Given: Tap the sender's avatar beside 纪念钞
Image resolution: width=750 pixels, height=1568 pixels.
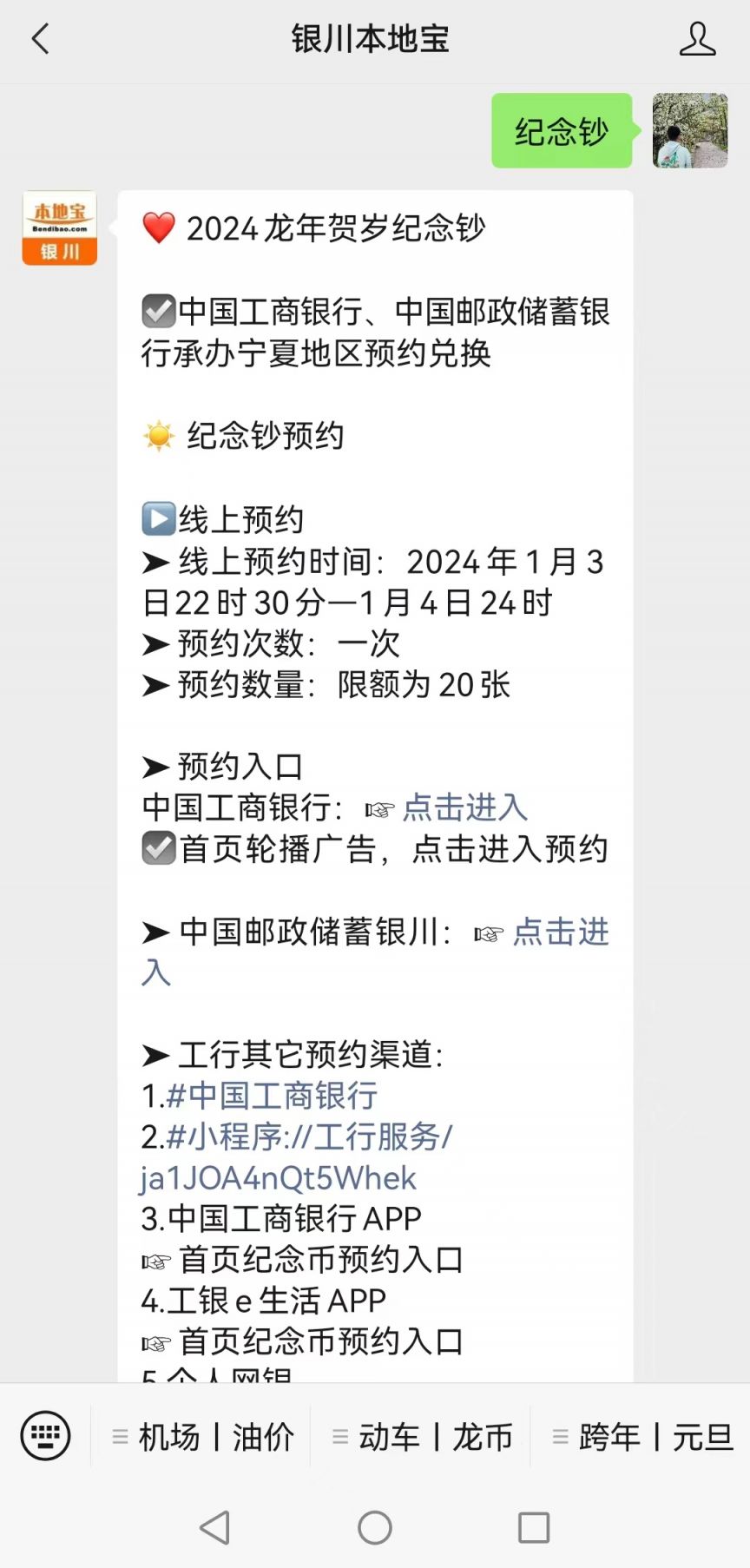Looking at the screenshot, I should pyautogui.click(x=690, y=130).
